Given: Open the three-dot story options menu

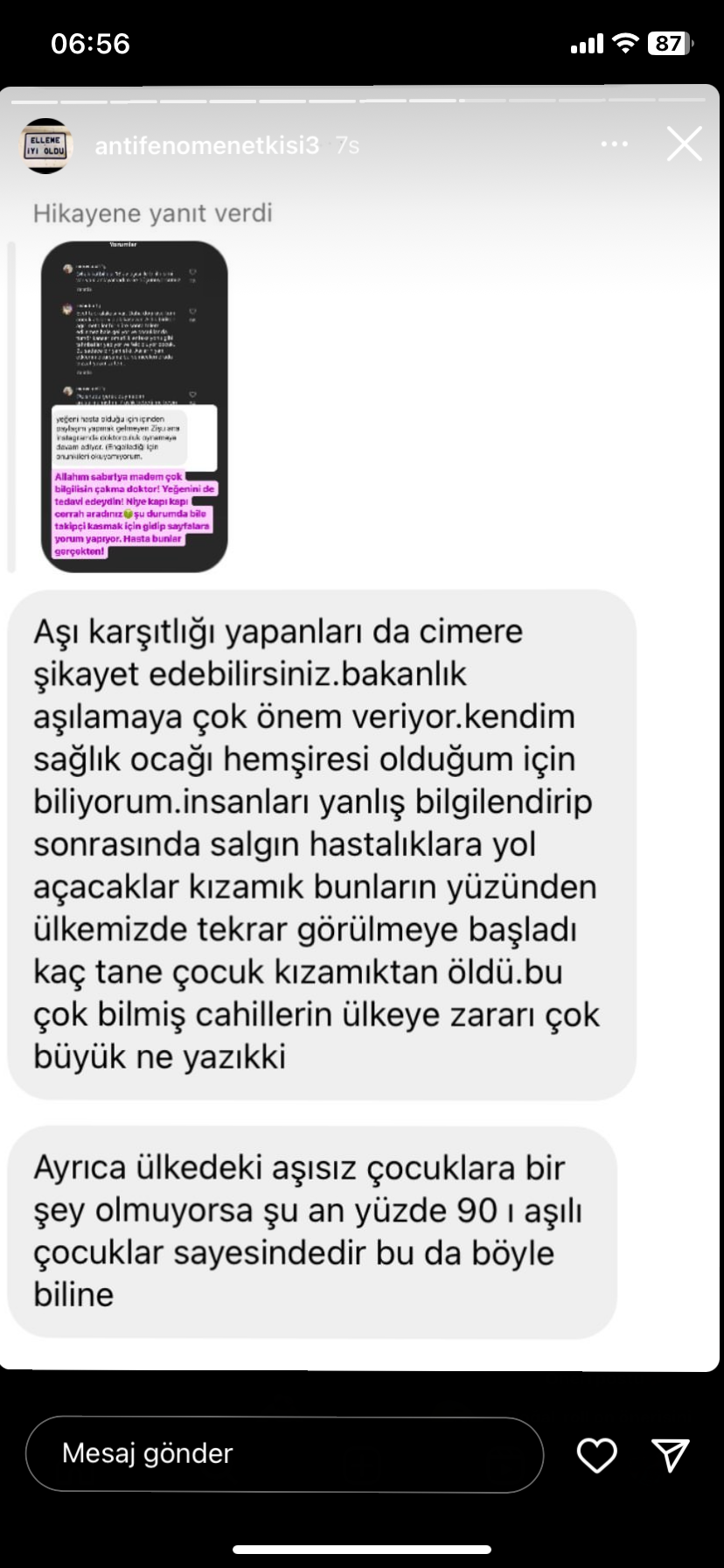Looking at the screenshot, I should coord(615,144).
